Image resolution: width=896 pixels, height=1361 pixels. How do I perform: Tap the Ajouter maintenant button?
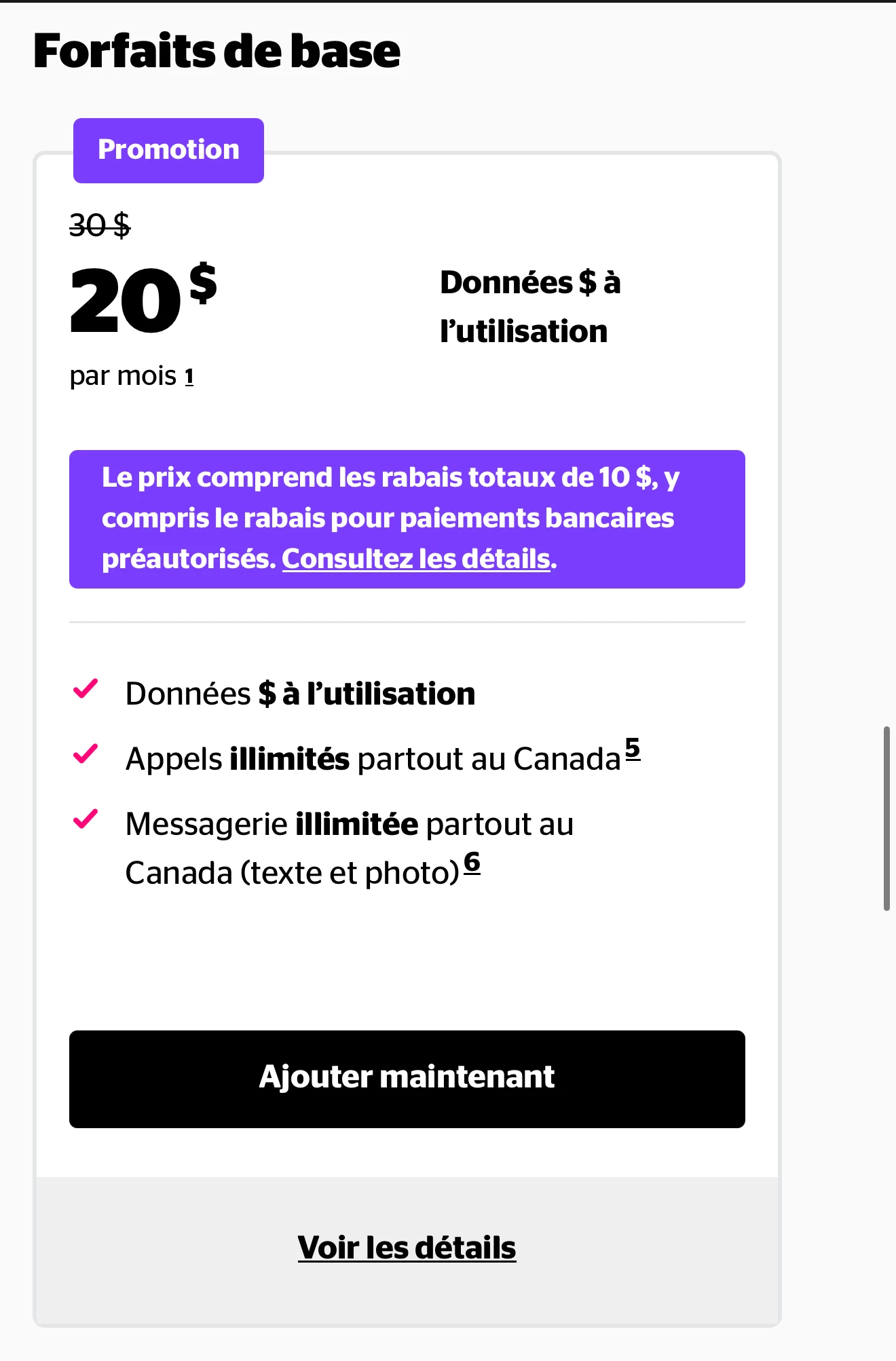(407, 1079)
